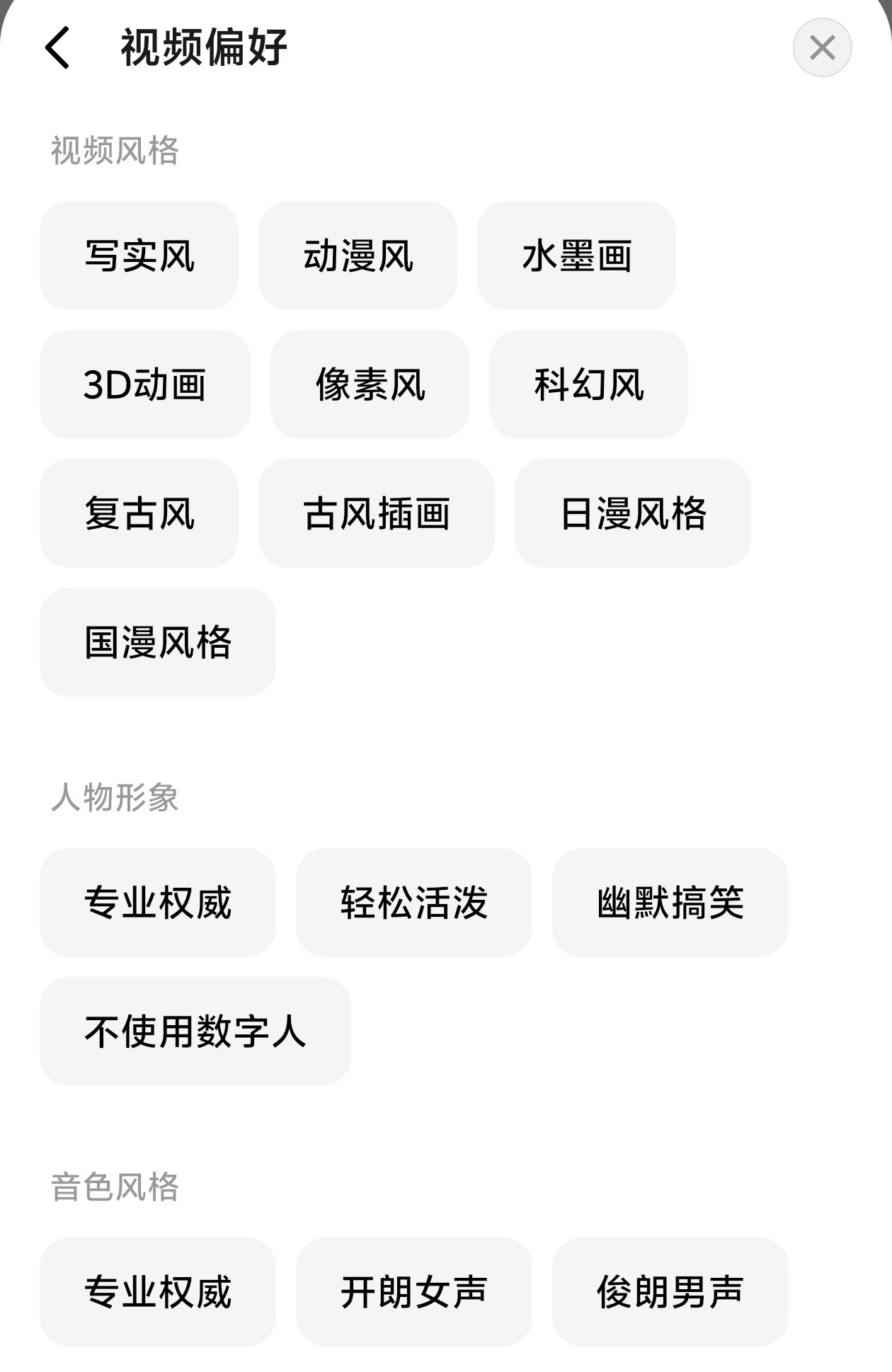Screen dimensions: 892x1372
Task: Select 专业权威 under 音色风格
Action: coord(158,1292)
